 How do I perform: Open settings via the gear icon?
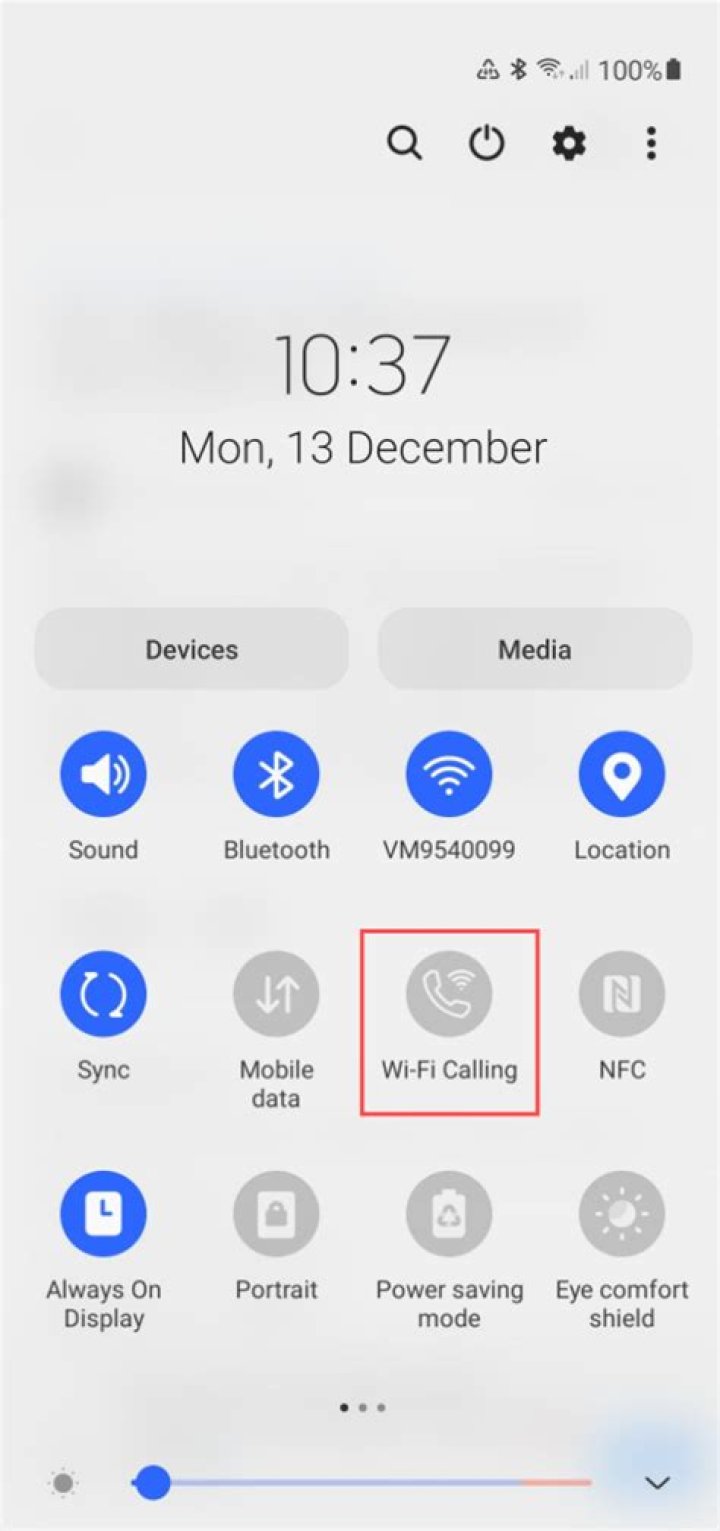coord(569,144)
